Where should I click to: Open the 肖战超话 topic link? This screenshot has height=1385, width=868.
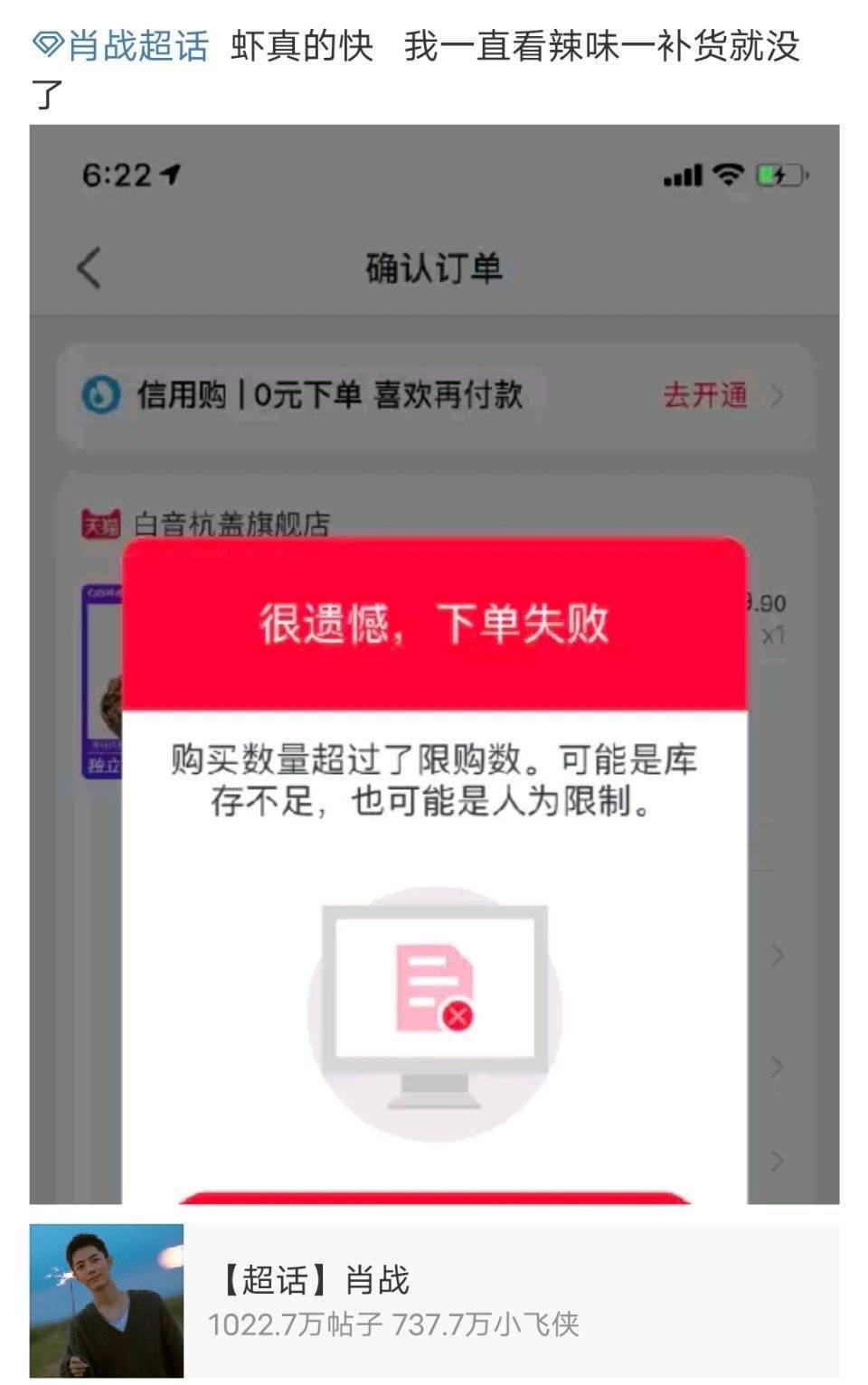tap(122, 45)
